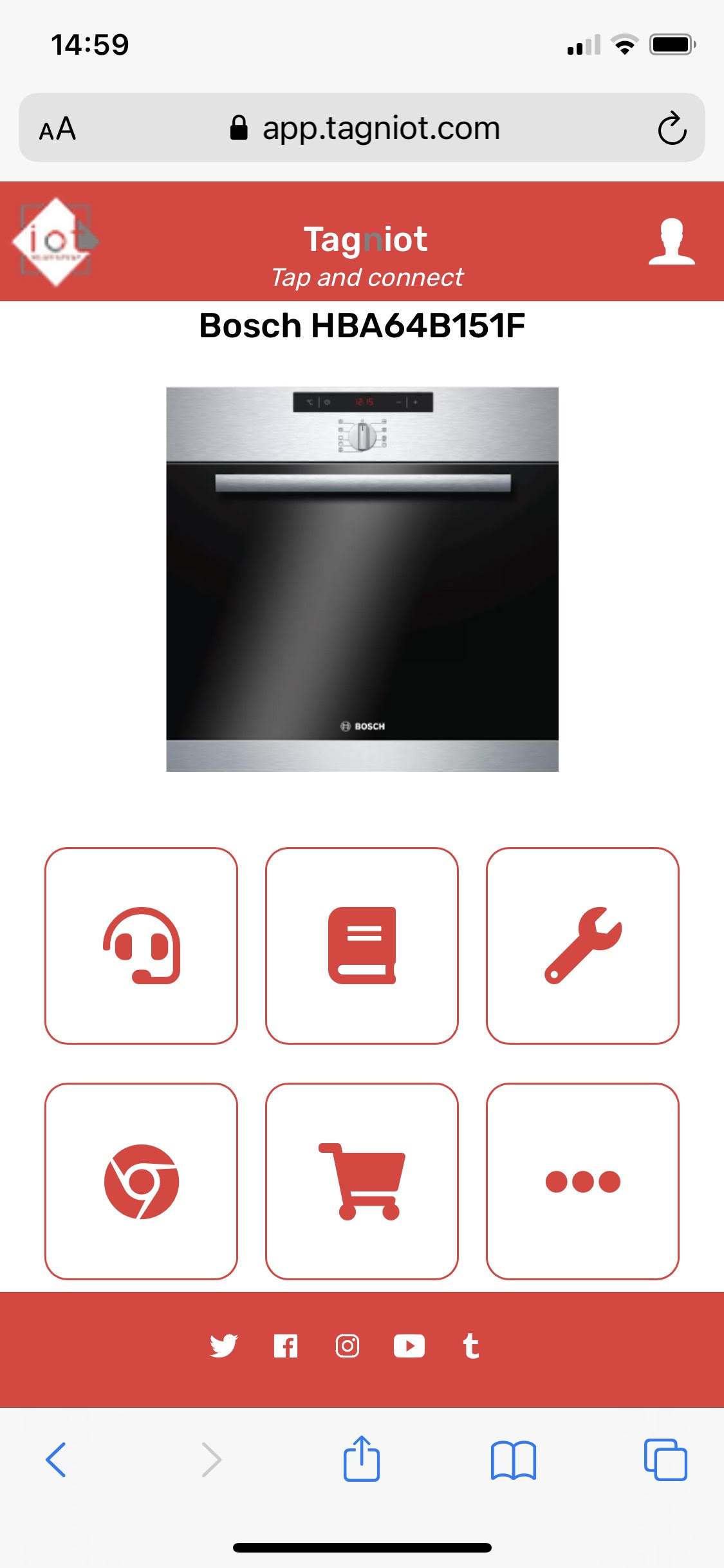The image size is (724, 1568).
Task: Tap the app.tagniot.com address bar
Action: pyautogui.click(x=364, y=128)
